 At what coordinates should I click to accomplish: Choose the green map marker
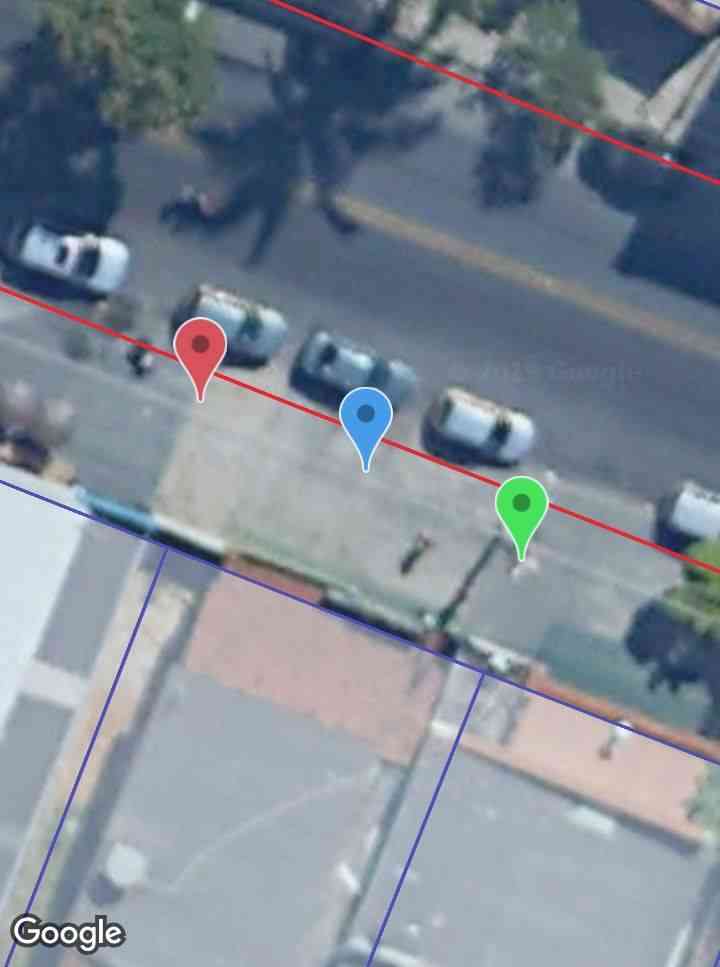521,506
